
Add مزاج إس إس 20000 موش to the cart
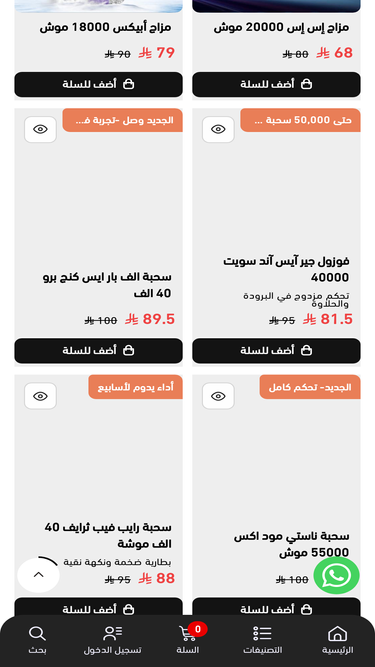276,84
